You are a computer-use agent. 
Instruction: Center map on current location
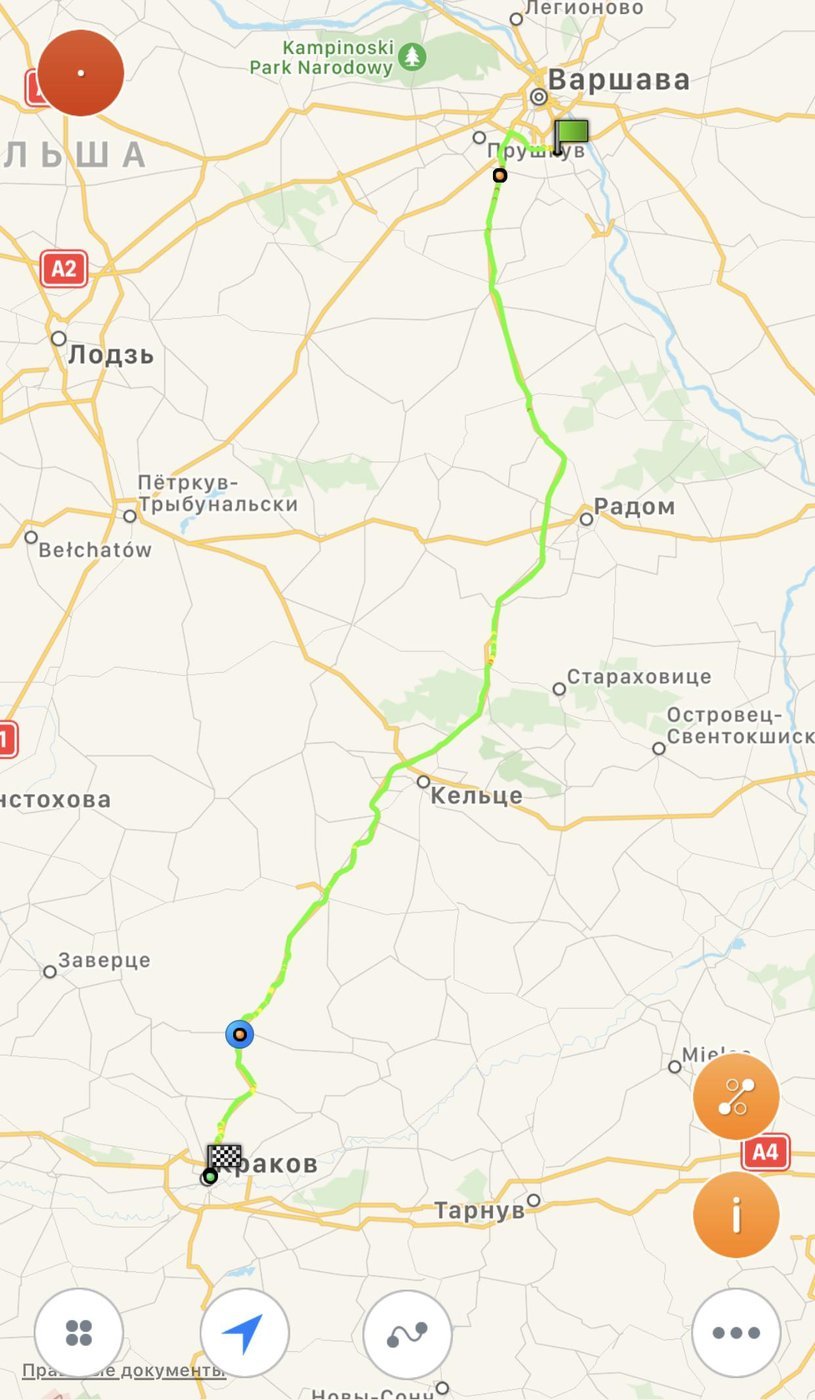tap(244, 1332)
